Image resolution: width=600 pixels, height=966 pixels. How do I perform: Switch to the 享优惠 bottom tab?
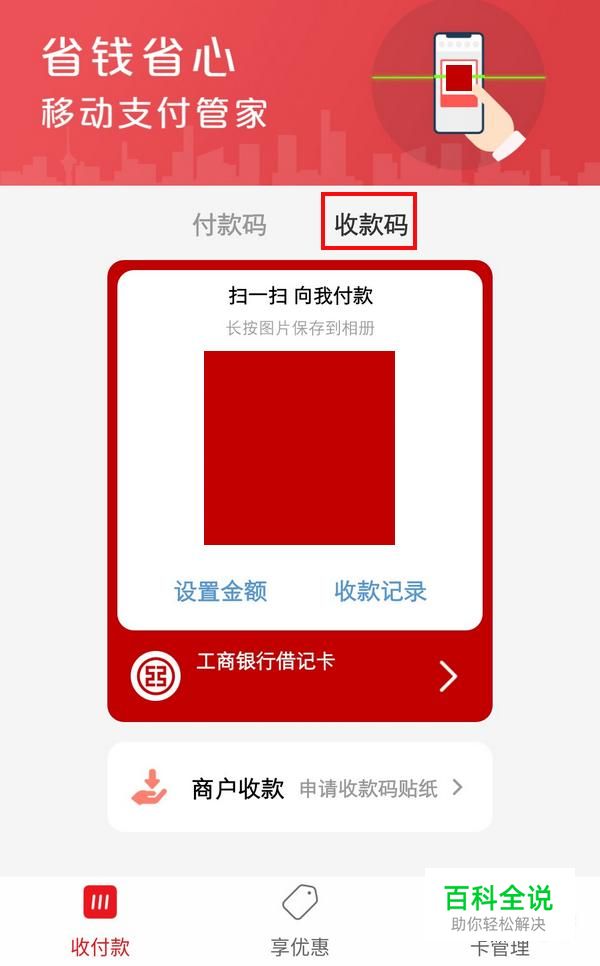pos(300,920)
